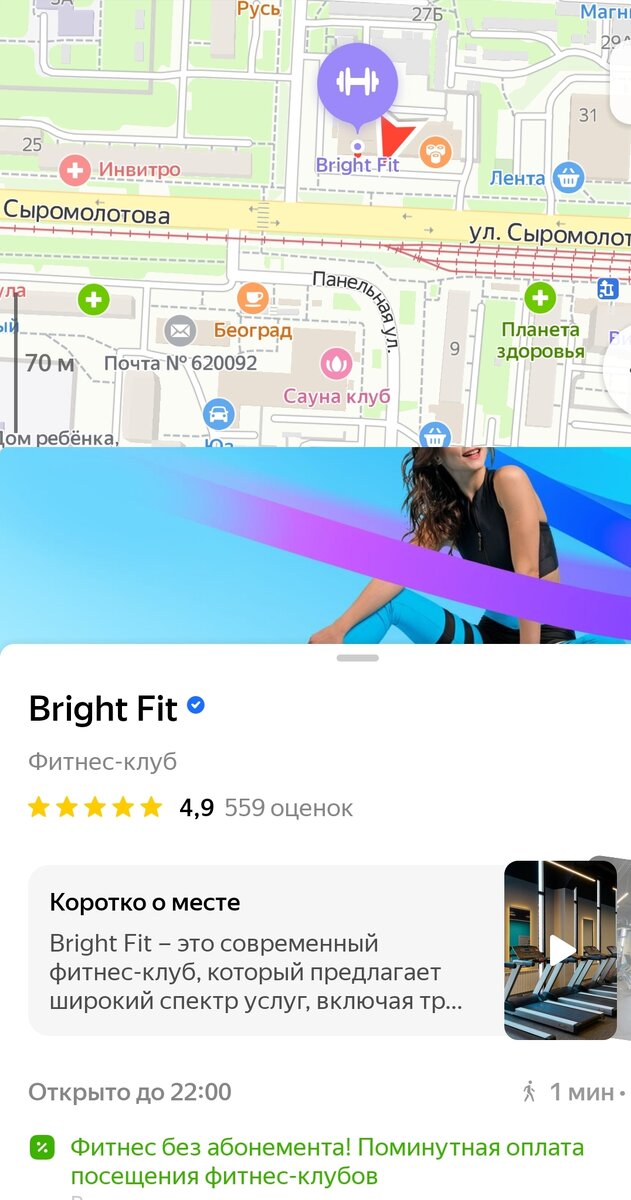View opening hours Открыто до 22:00

click(130, 1091)
